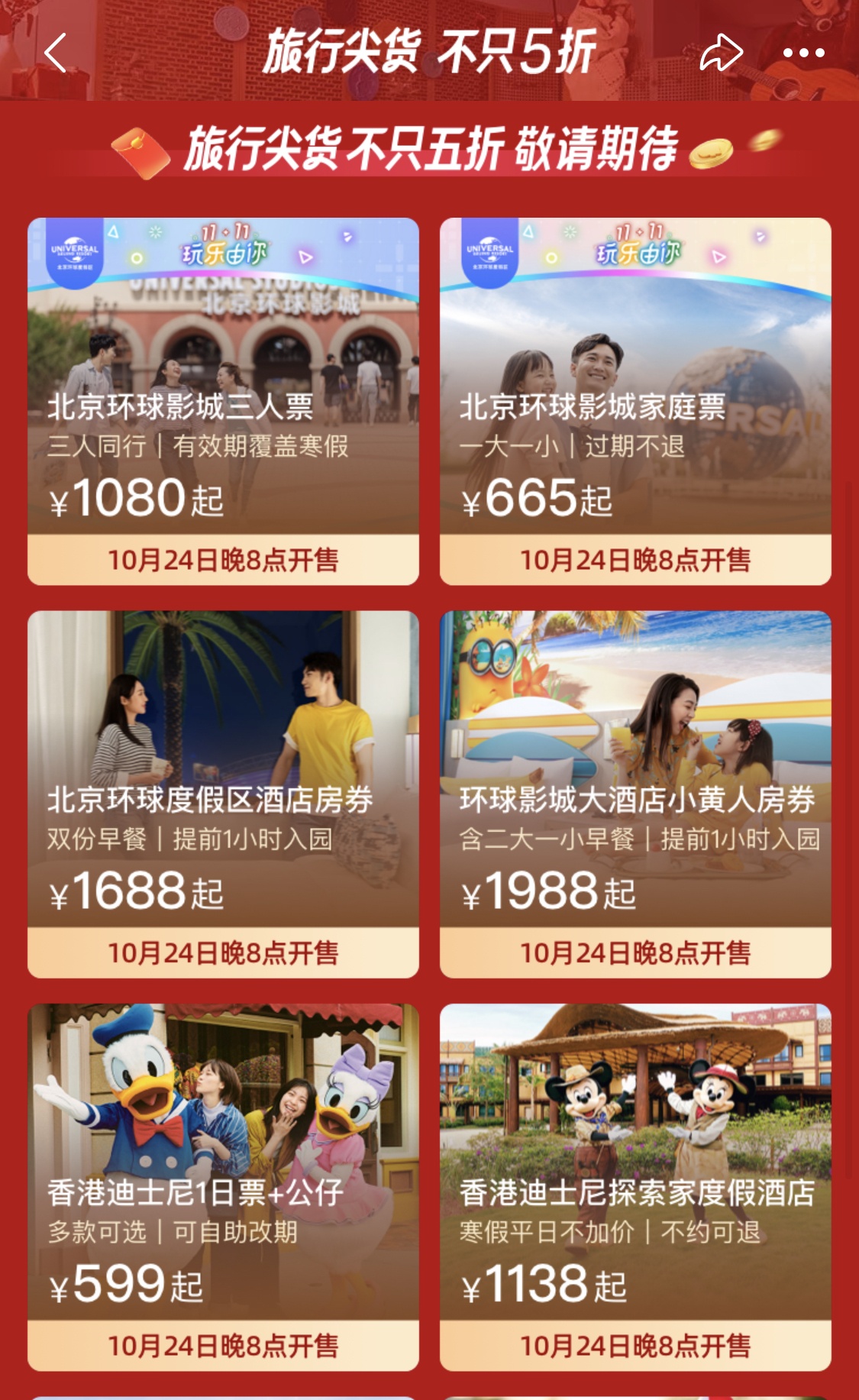Viewport: 859px width, 1400px height.
Task: Select 香港迪士尼1日票+公仔 ¥599 card
Action: (223, 1187)
